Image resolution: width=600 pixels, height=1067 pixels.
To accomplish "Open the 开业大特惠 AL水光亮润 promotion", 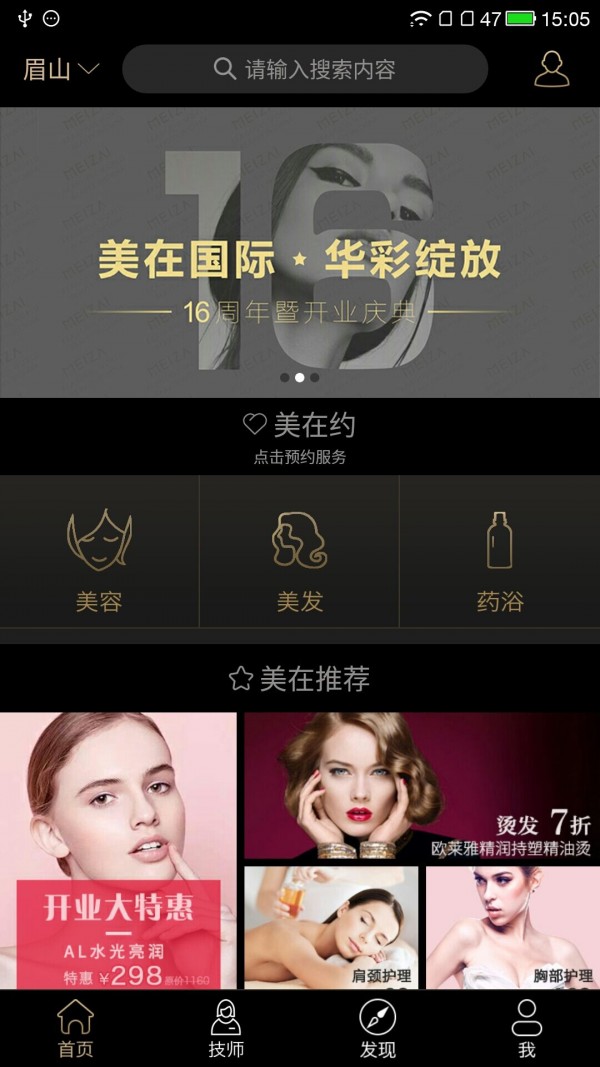I will (x=118, y=850).
